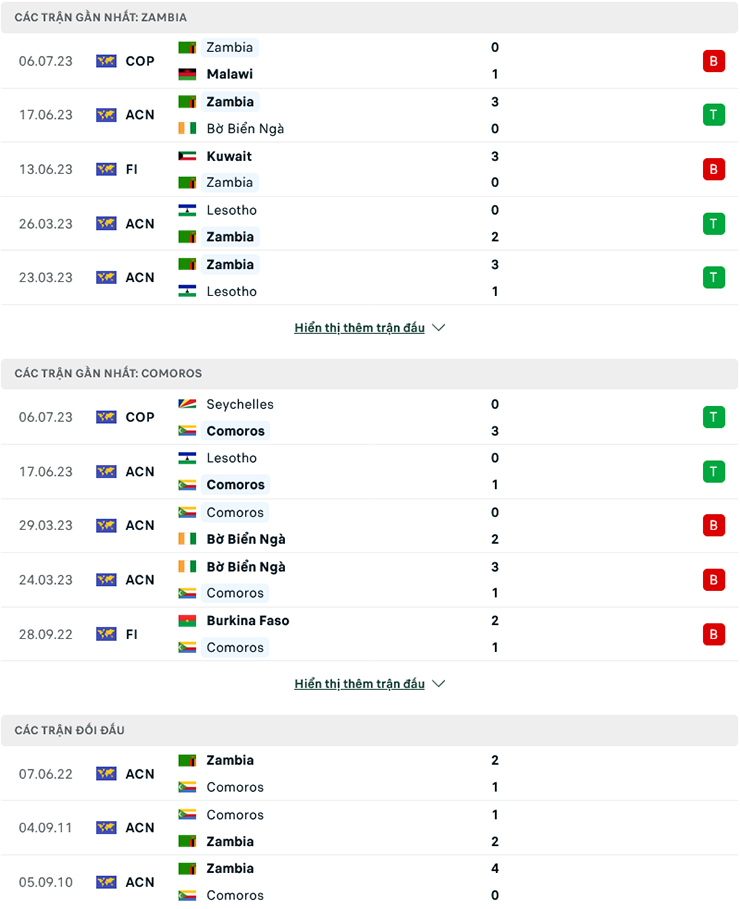Click the Lesotho flag icon in the 26.03.23 row
This screenshot has height=909, width=740.
188,211
